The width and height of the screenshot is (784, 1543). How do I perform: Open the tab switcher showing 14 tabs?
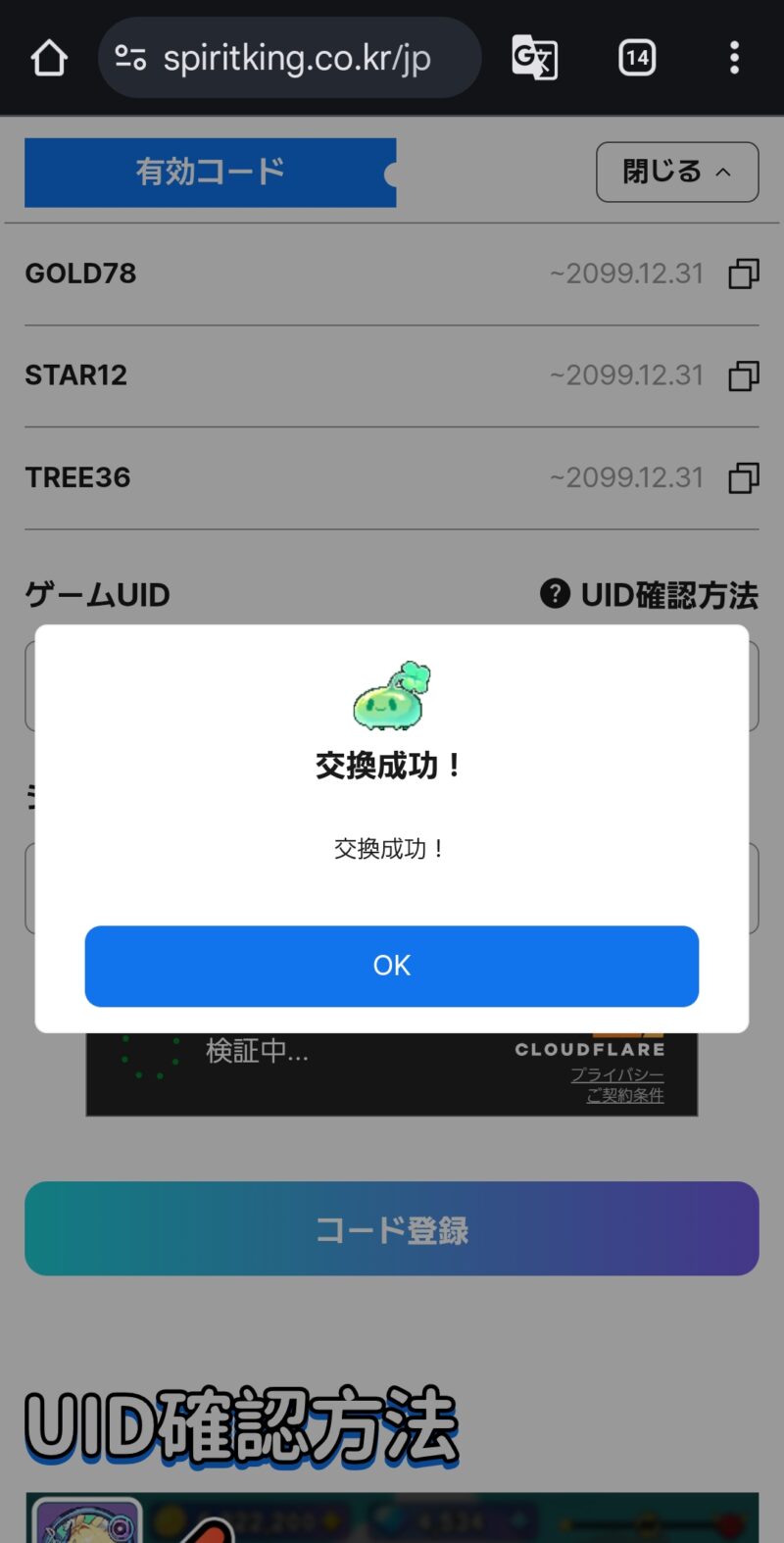tap(637, 58)
